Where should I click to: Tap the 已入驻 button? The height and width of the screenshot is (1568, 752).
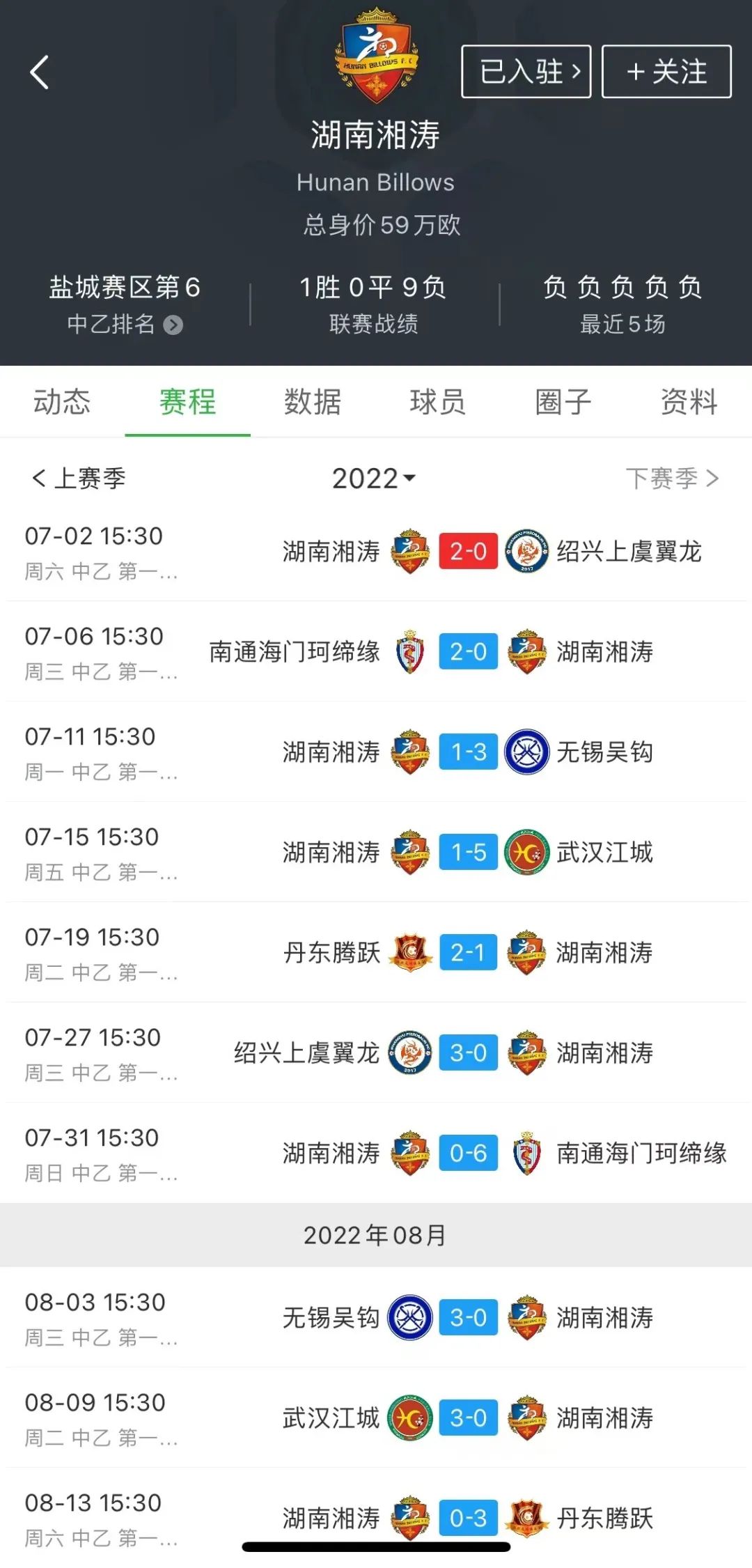tap(526, 72)
